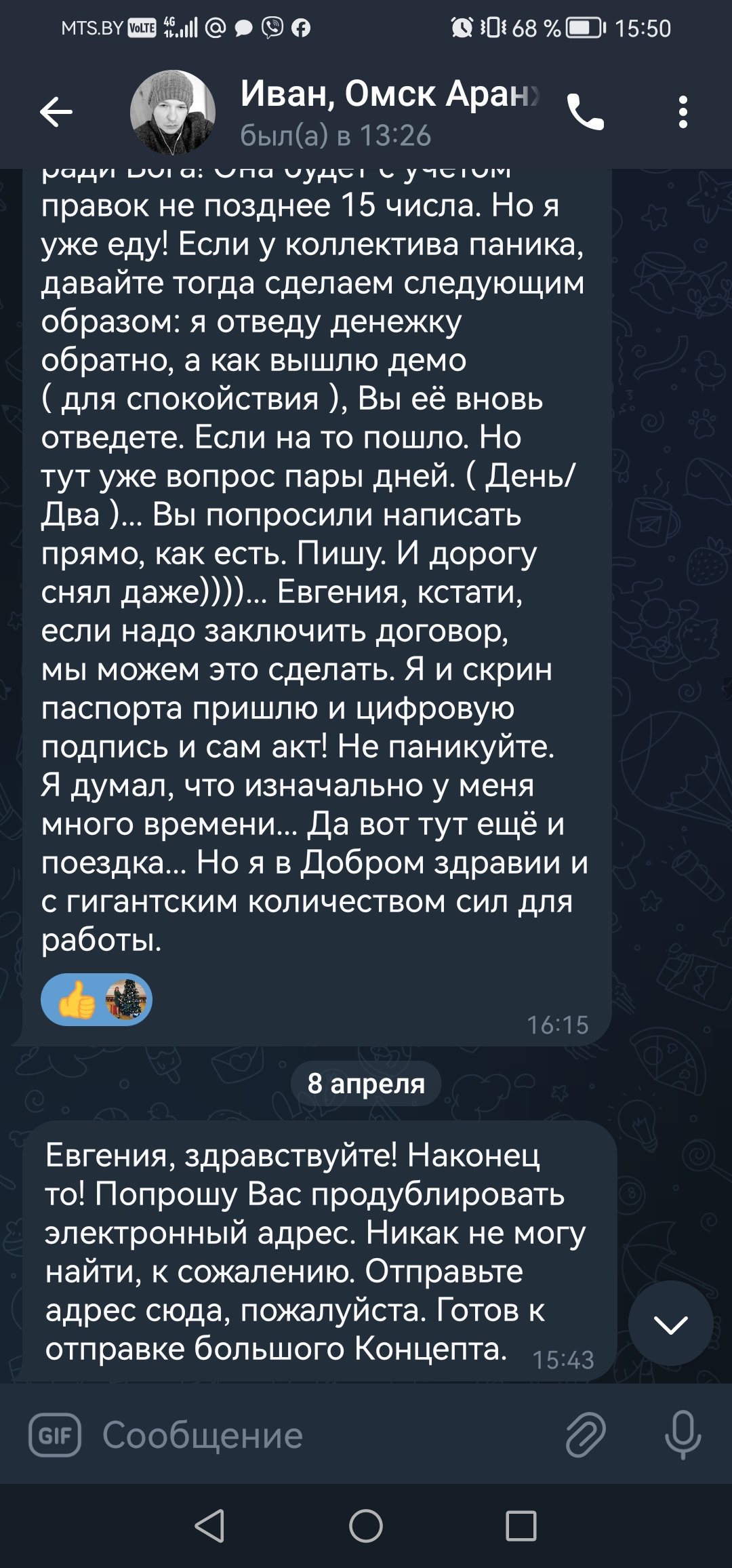Open the three-dot overflow menu
The image size is (732, 1568).
[683, 112]
